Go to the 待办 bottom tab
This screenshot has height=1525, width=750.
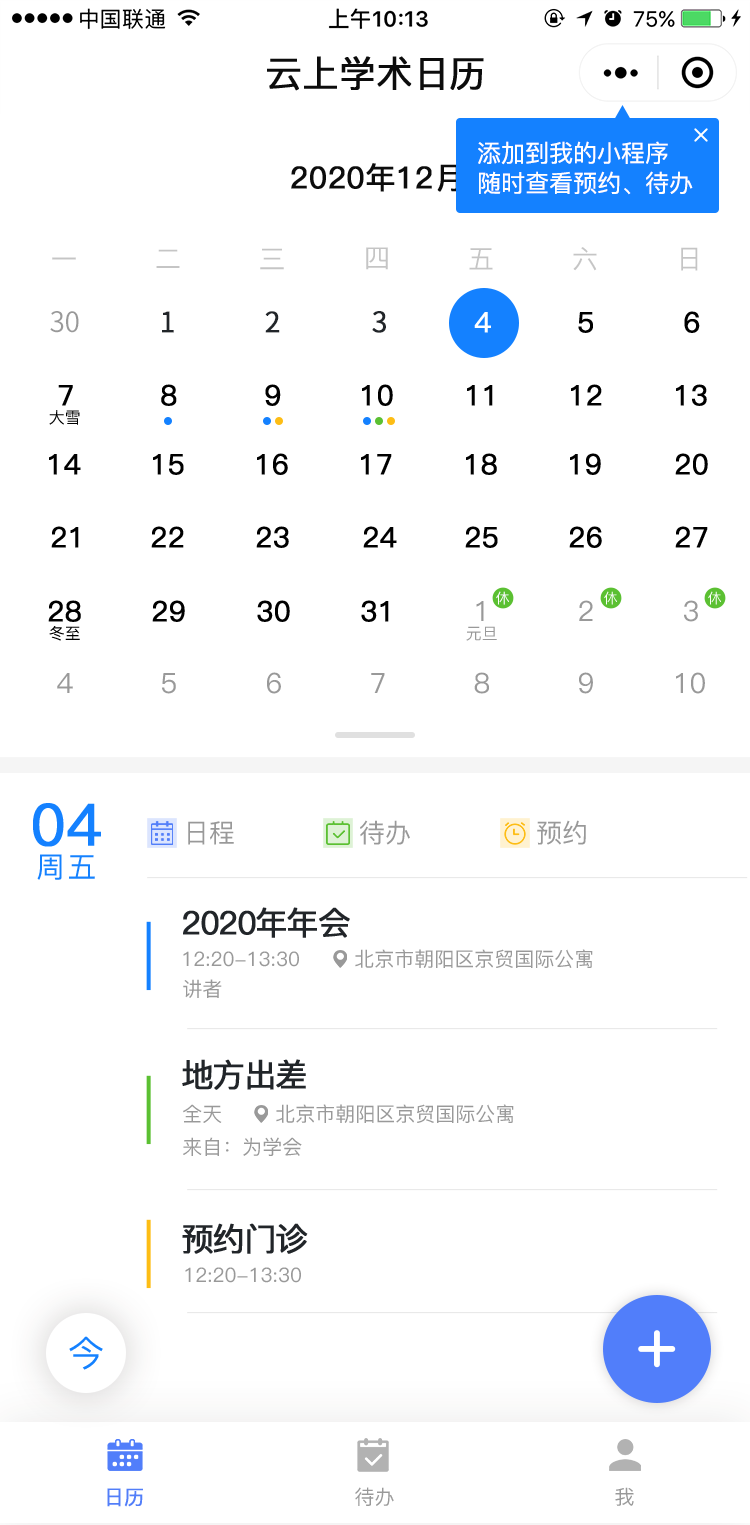pyautogui.click(x=374, y=1471)
